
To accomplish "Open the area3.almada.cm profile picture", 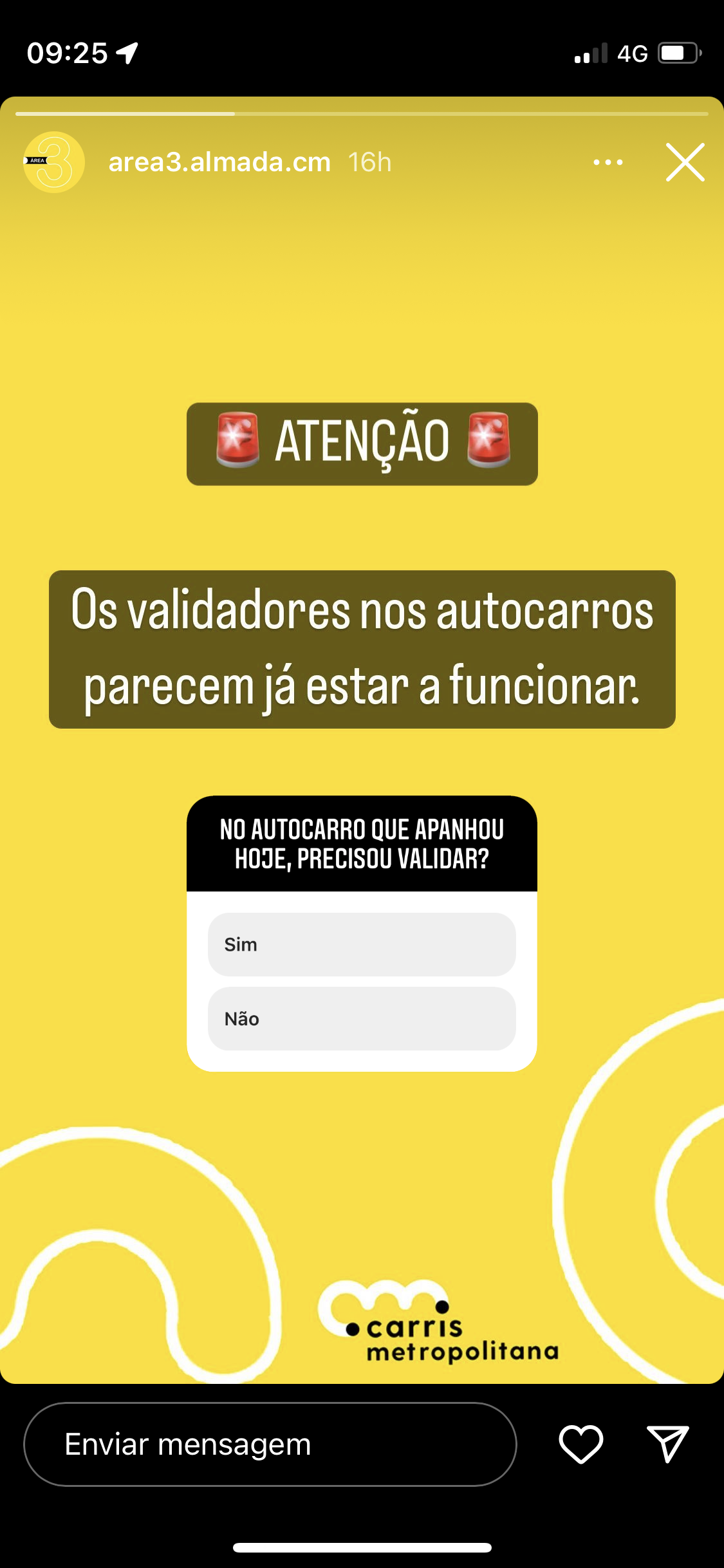I will pyautogui.click(x=54, y=162).
